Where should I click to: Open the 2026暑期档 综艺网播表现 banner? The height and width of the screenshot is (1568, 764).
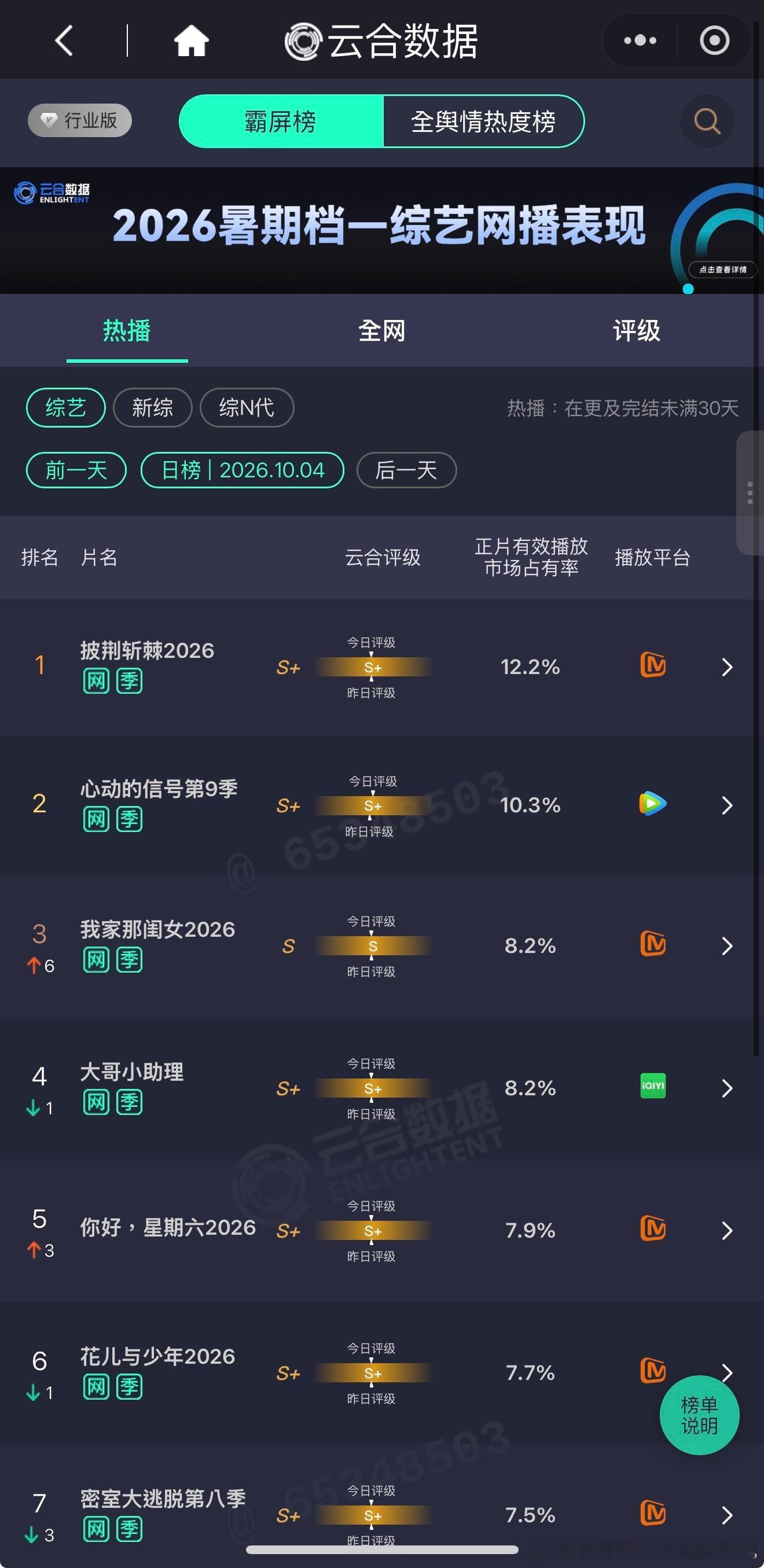[381, 231]
